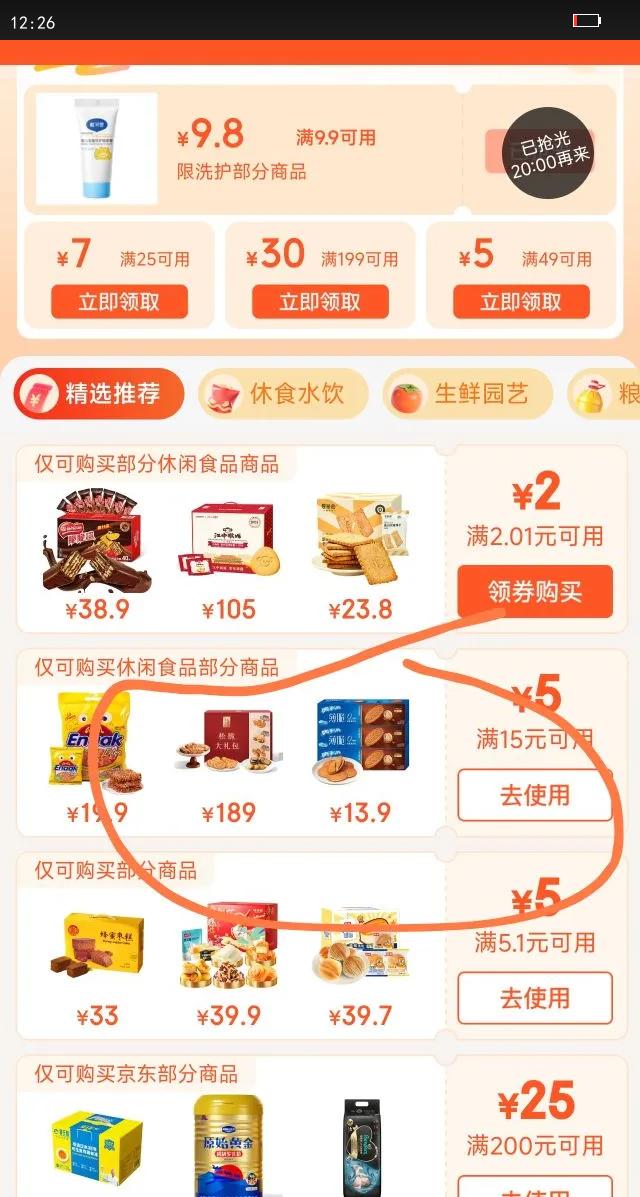The width and height of the screenshot is (640, 1197).
Task: Tap 领券购买 on the ¥2 coupon
Action: 535,592
